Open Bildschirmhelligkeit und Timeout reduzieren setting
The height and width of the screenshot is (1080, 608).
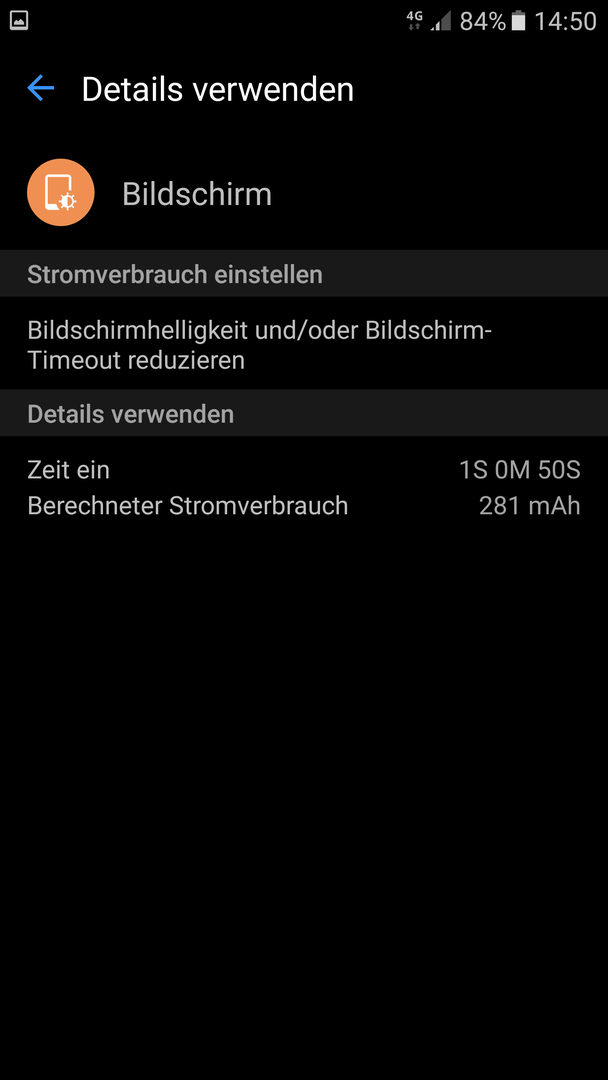[304, 344]
